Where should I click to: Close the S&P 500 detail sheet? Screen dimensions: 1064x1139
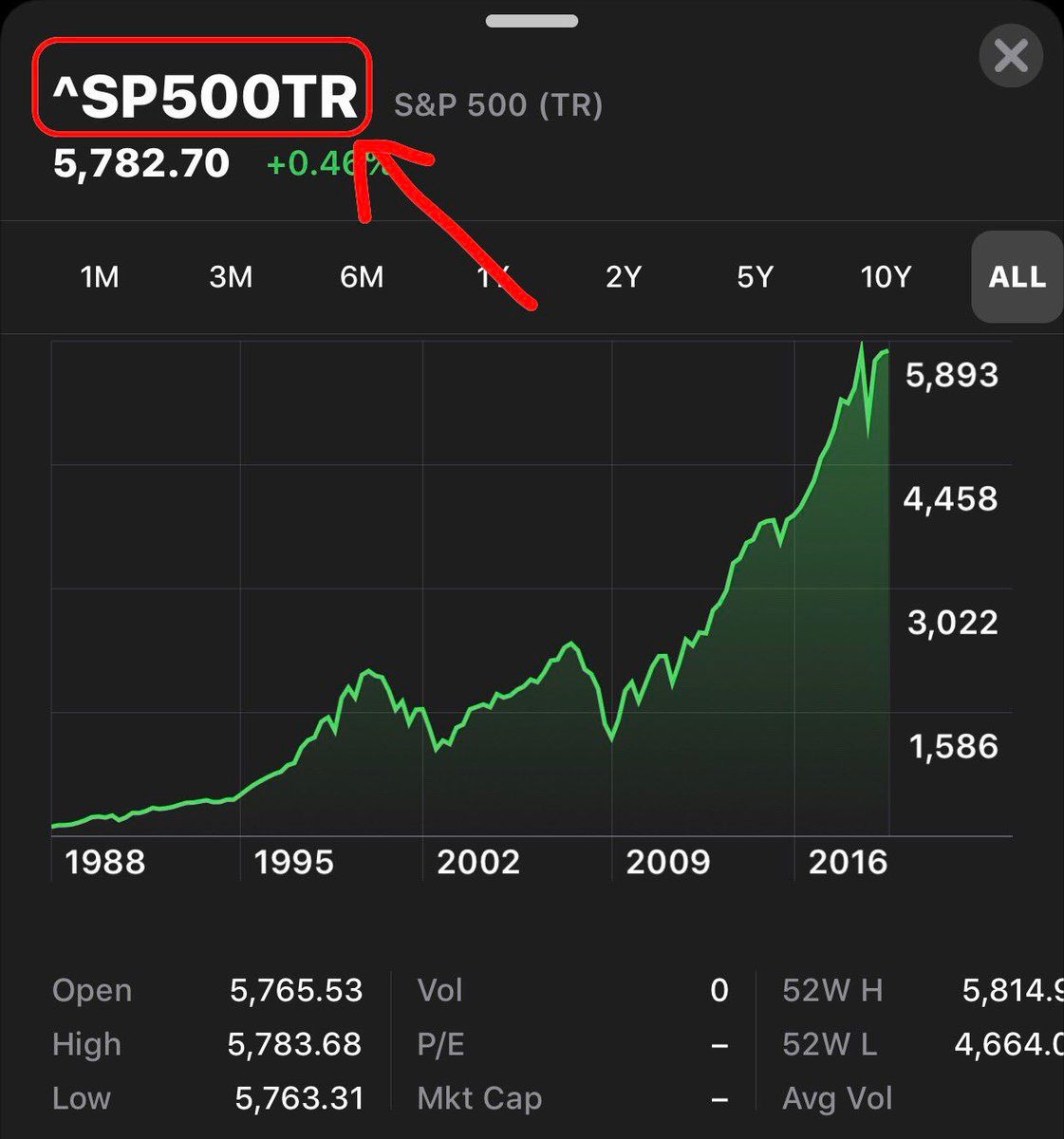coord(1011,56)
